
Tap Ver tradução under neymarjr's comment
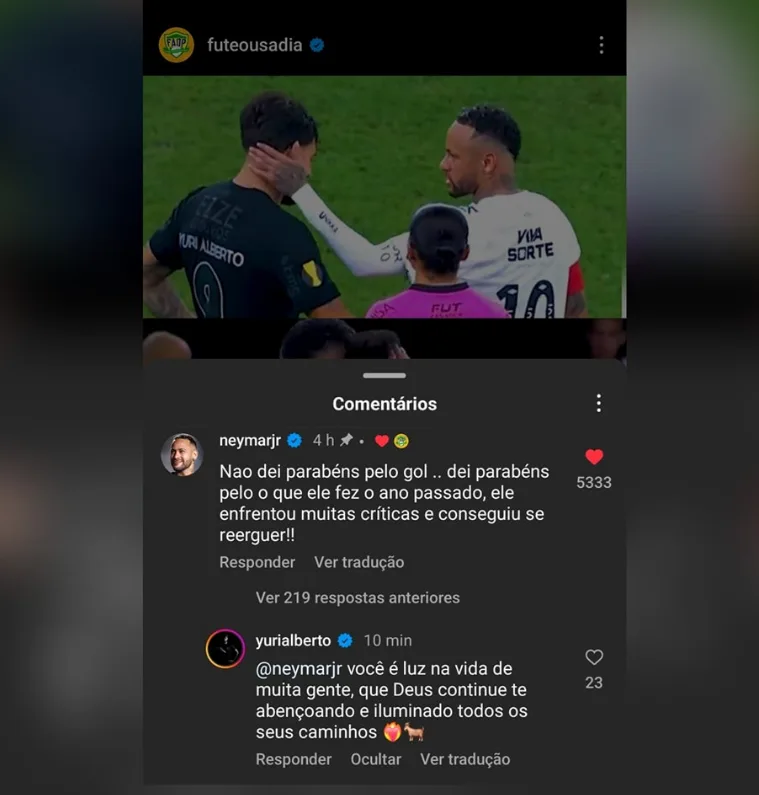[359, 562]
